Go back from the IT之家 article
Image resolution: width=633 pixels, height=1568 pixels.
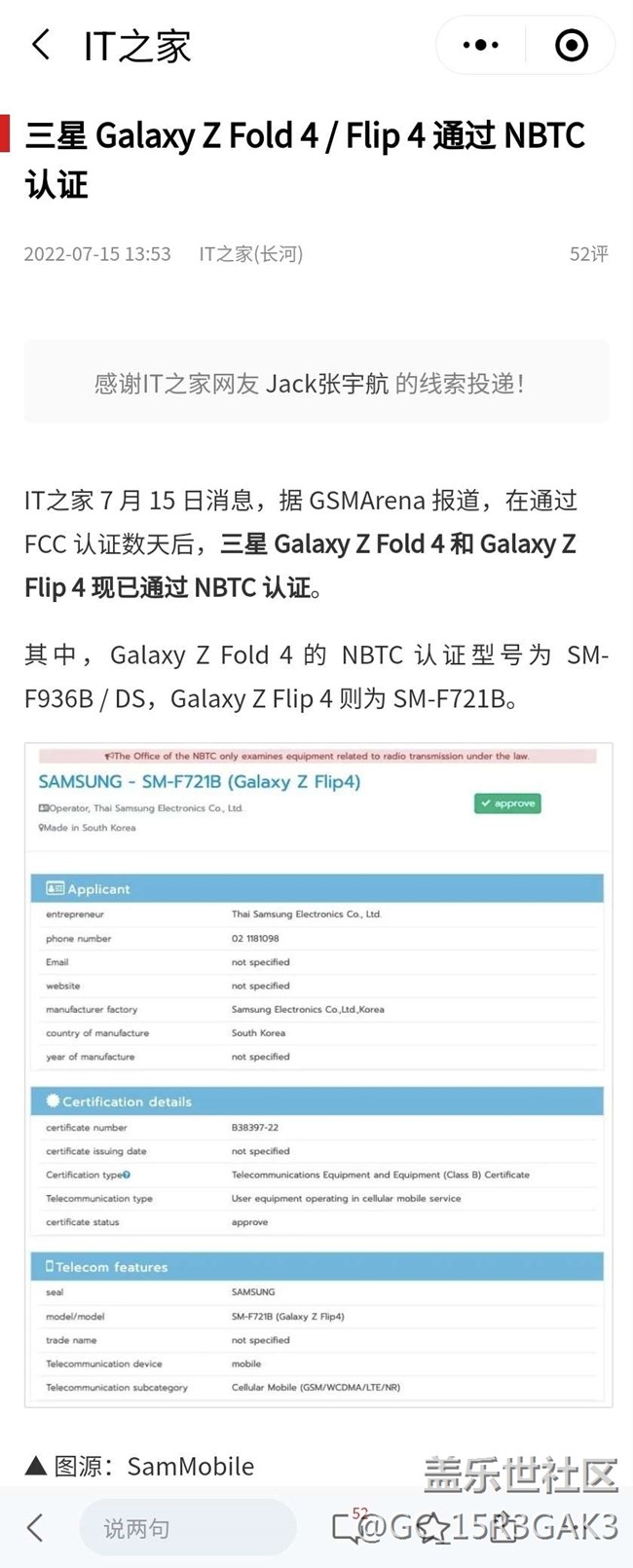41,45
